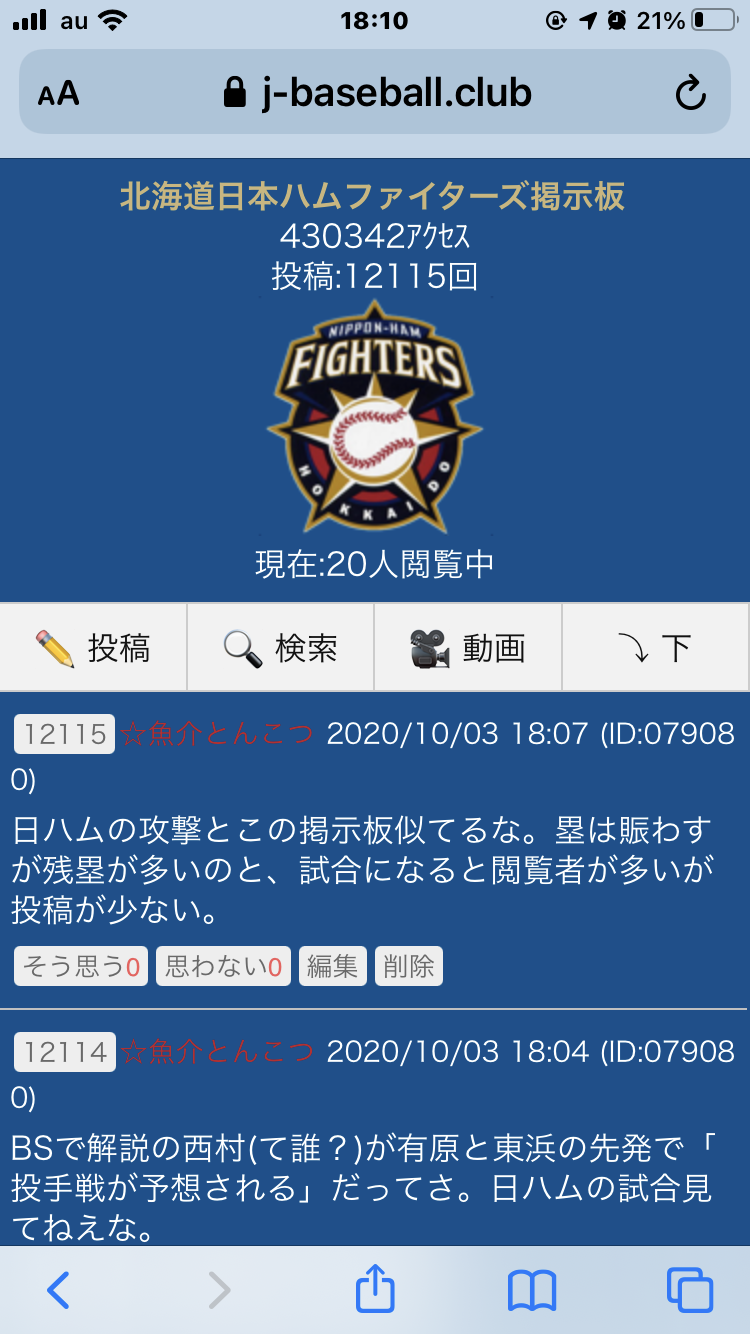Tap そう思う on post 12115
The image size is (750, 1334).
[80, 966]
